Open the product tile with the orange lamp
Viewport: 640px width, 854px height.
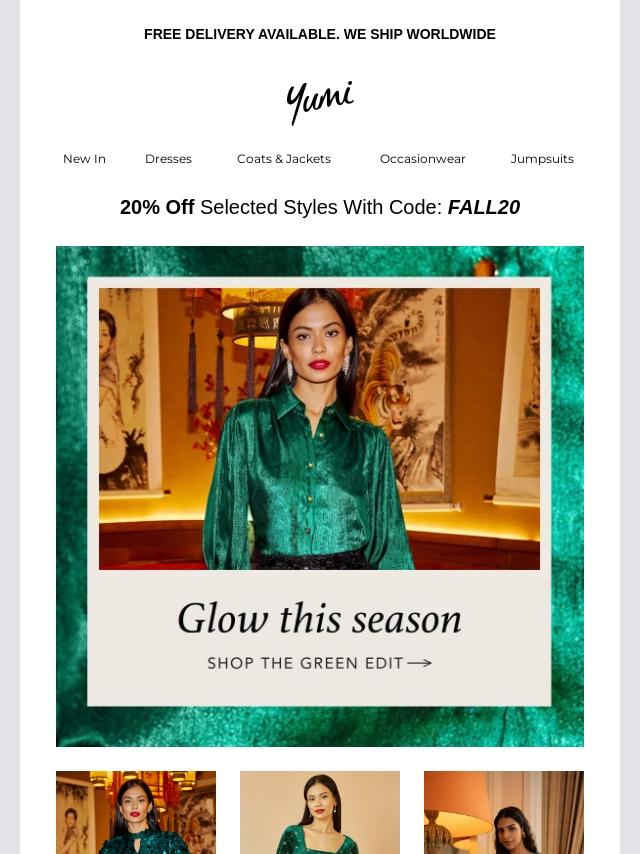click(504, 812)
